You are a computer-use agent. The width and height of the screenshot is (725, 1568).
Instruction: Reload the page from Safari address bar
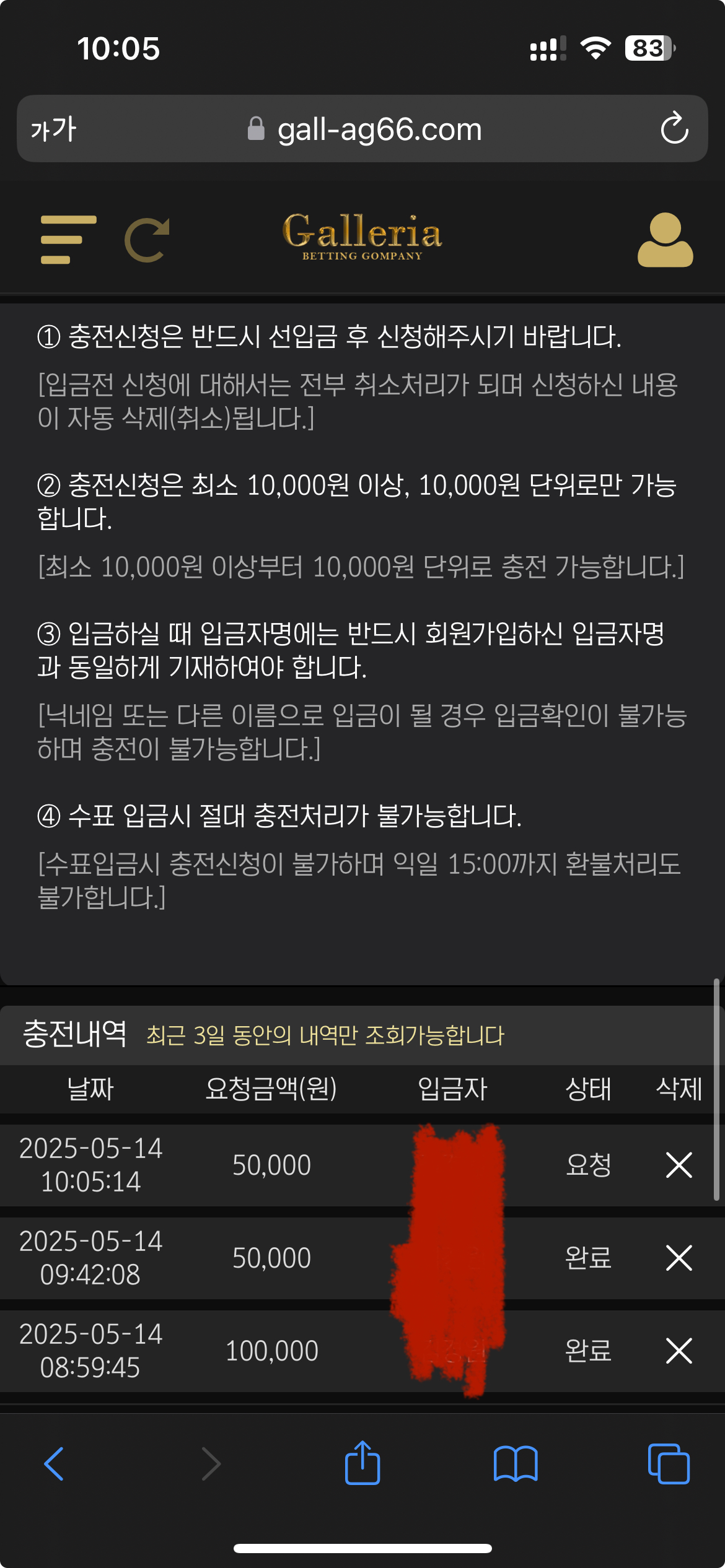tap(674, 129)
